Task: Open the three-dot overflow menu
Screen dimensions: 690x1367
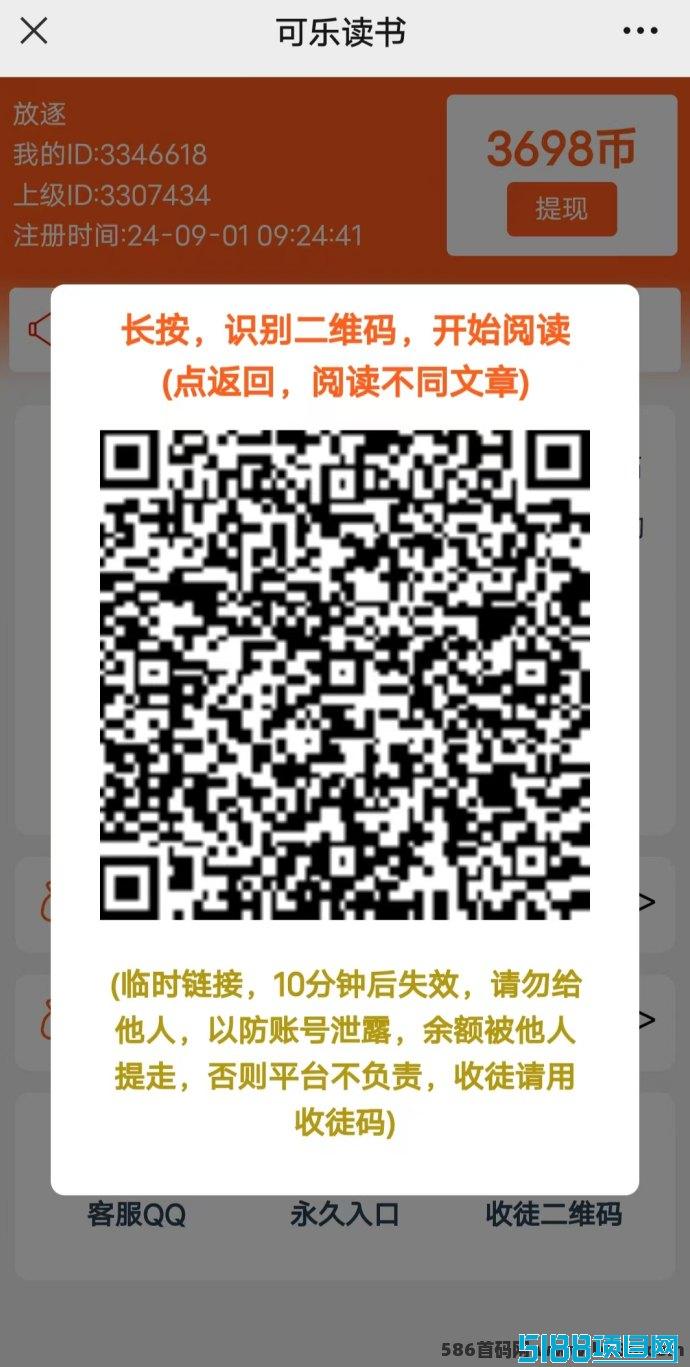Action: tap(640, 32)
